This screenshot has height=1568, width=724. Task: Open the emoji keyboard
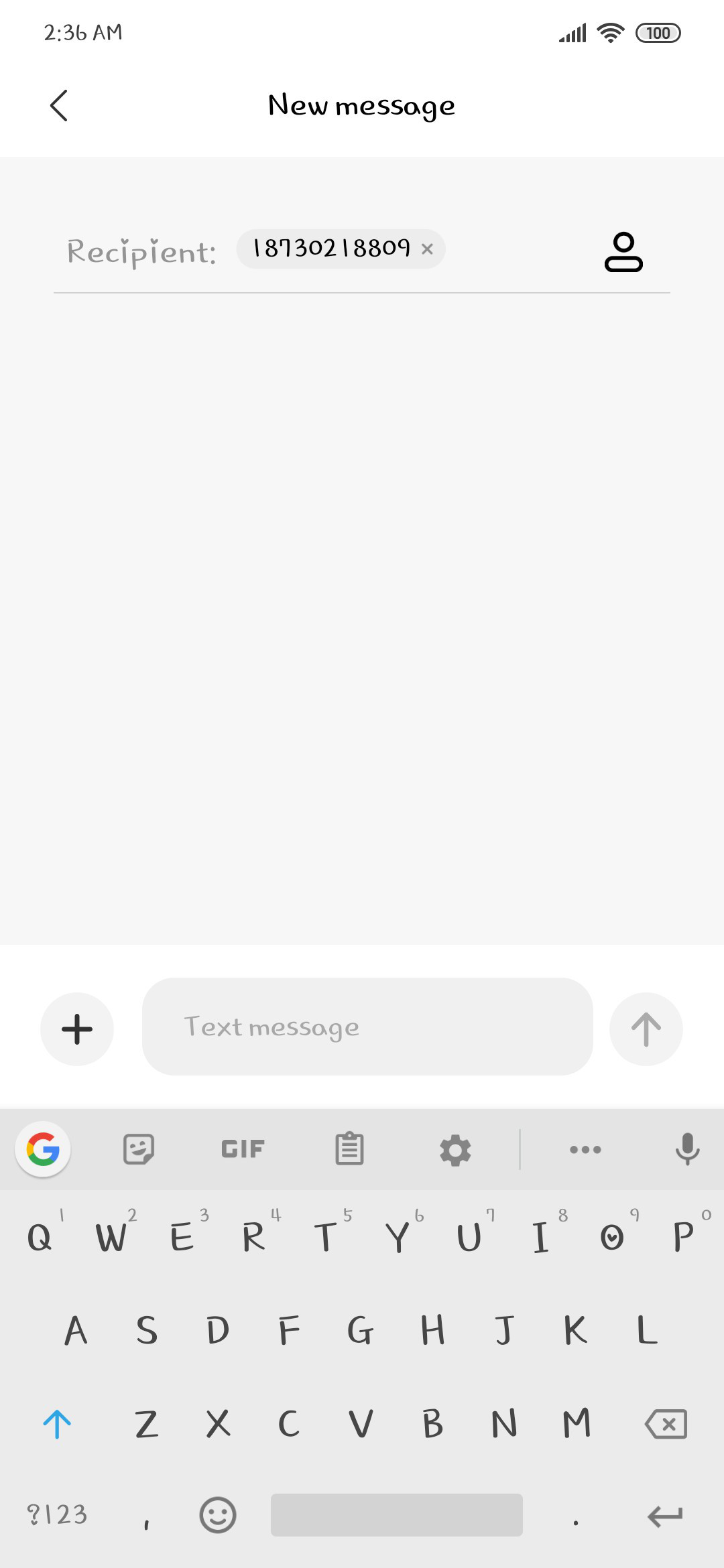[218, 1514]
